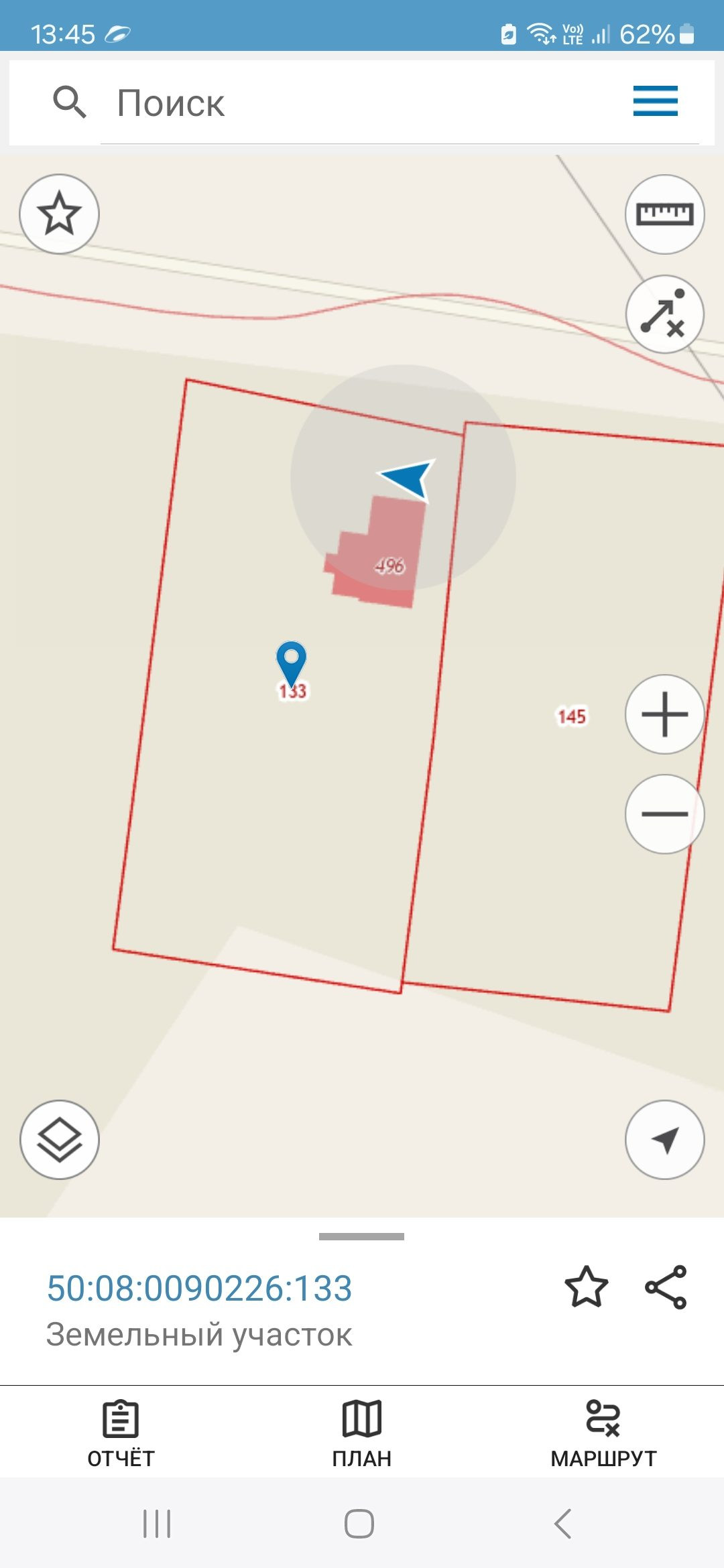This screenshot has width=724, height=1568.
Task: Activate the ruler measurement tool
Action: pyautogui.click(x=664, y=214)
